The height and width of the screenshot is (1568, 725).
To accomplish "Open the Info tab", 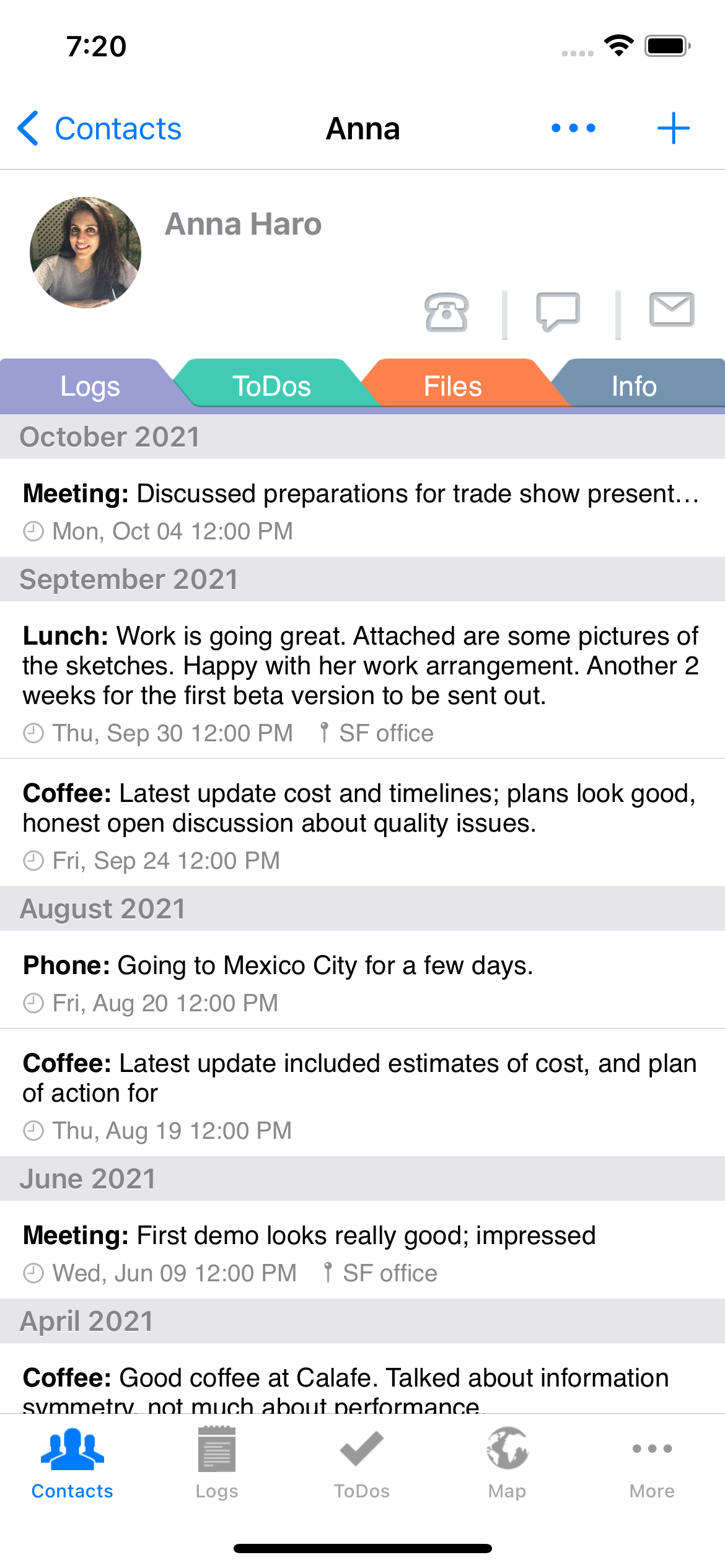I will pyautogui.click(x=633, y=386).
